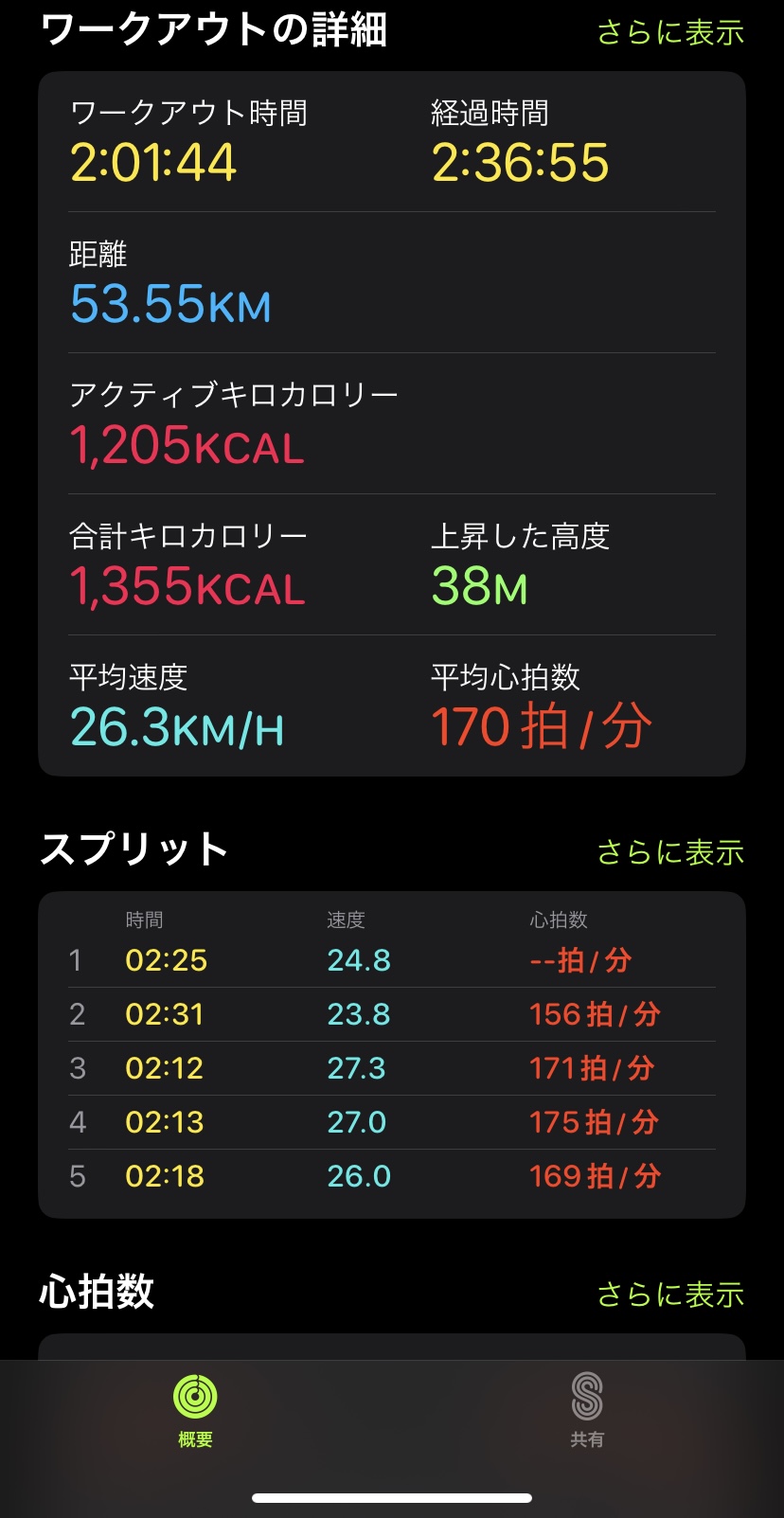This screenshot has height=1518, width=784.
Task: Tap さらに表示 next to ワークアウトの詳細
Action: click(669, 32)
